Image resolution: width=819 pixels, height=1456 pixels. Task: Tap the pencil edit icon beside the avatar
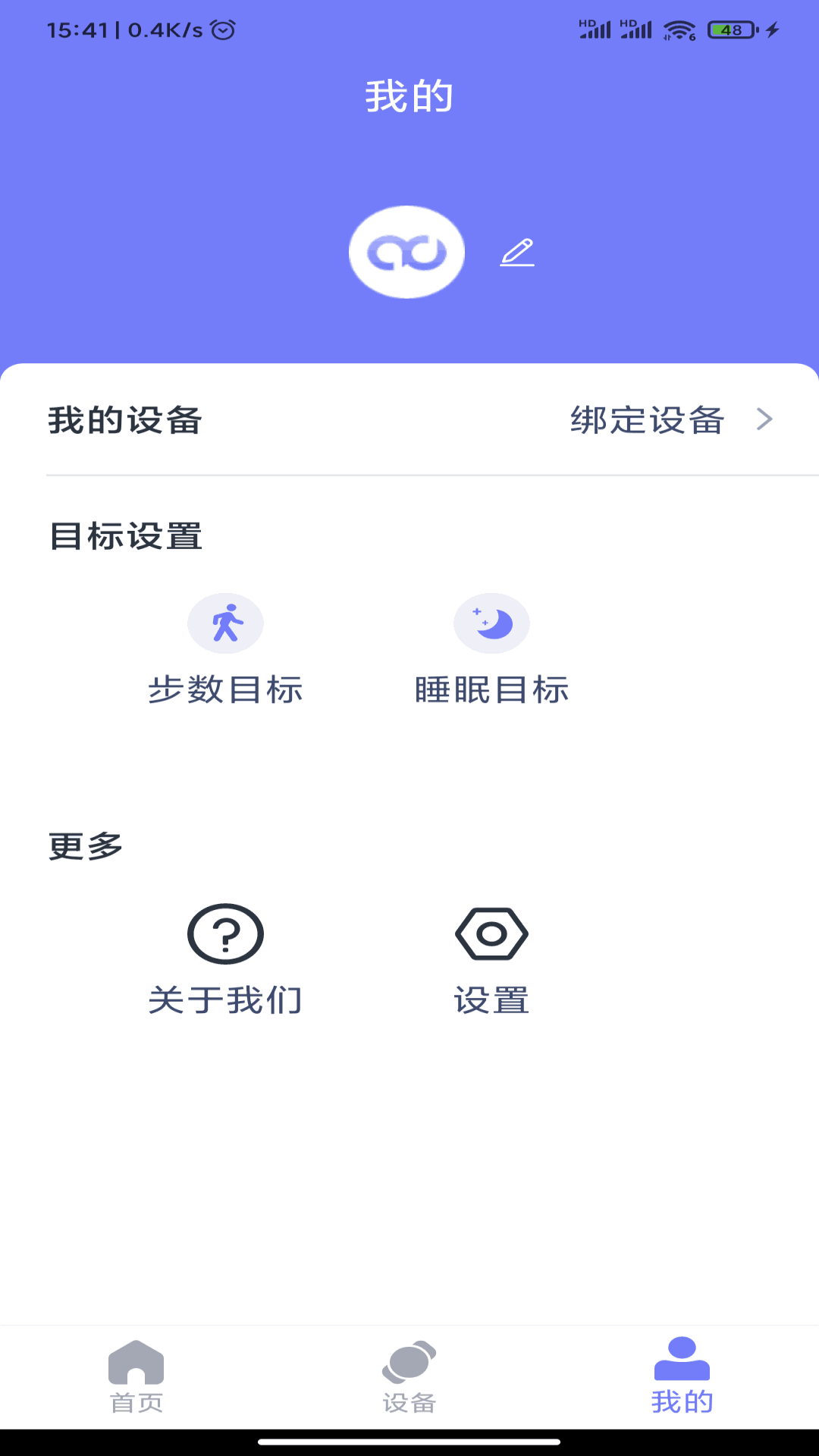[518, 253]
